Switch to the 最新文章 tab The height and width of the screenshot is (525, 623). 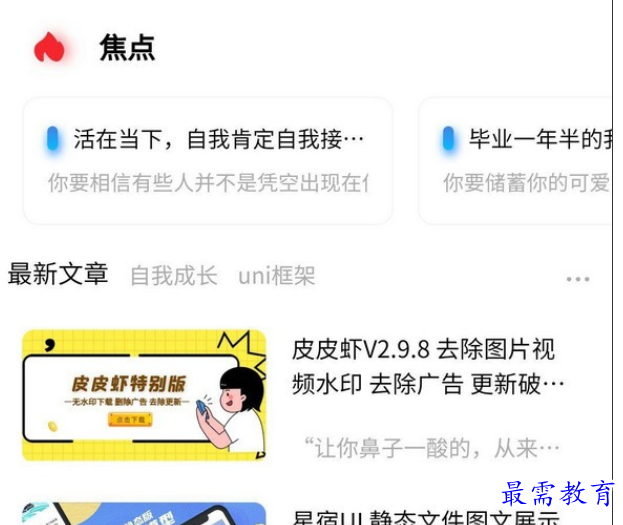(58, 274)
